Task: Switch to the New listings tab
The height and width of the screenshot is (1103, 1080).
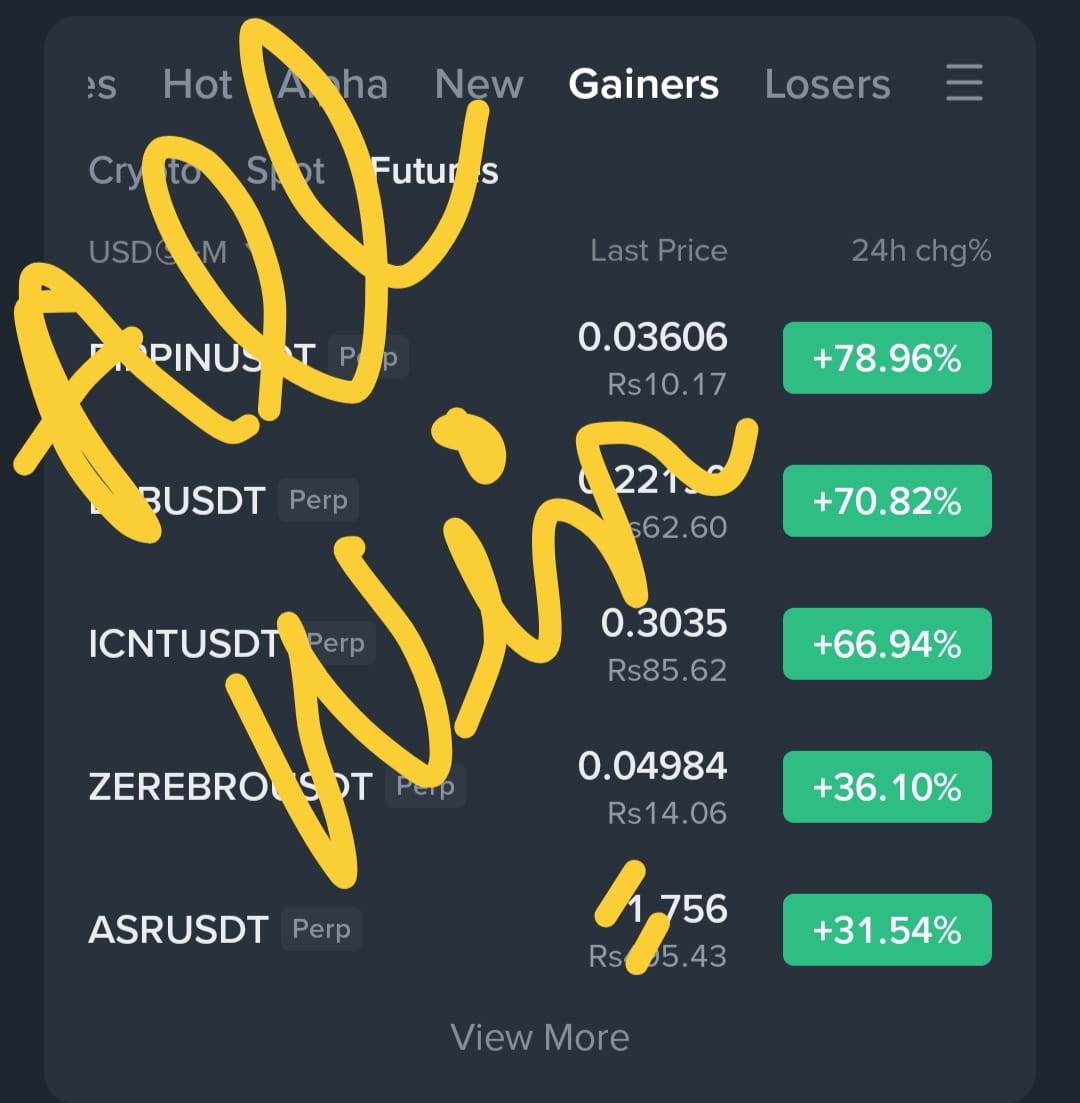Action: click(479, 85)
